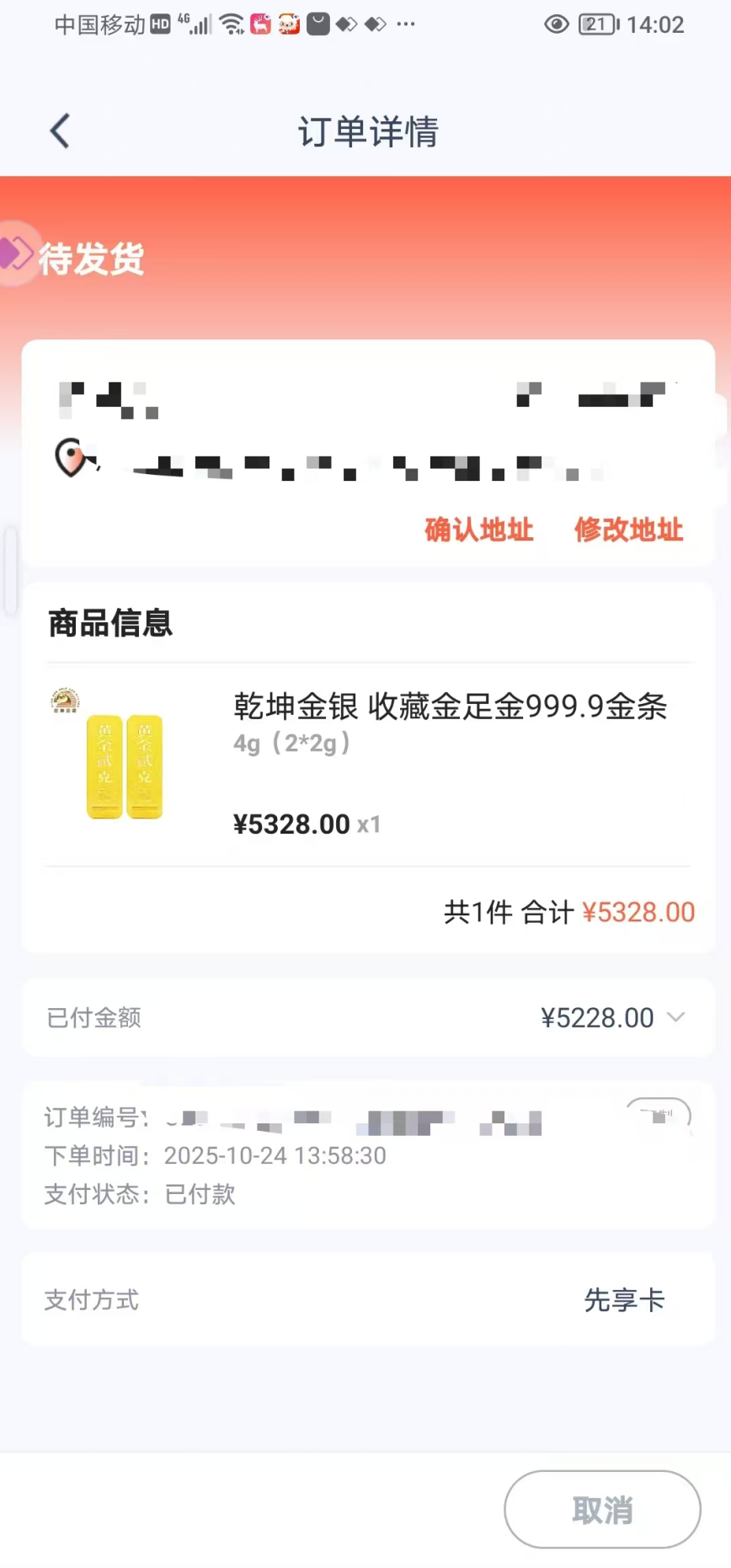731x1568 pixels.
Task: Tap 修改地址 to edit address
Action: pyautogui.click(x=628, y=530)
